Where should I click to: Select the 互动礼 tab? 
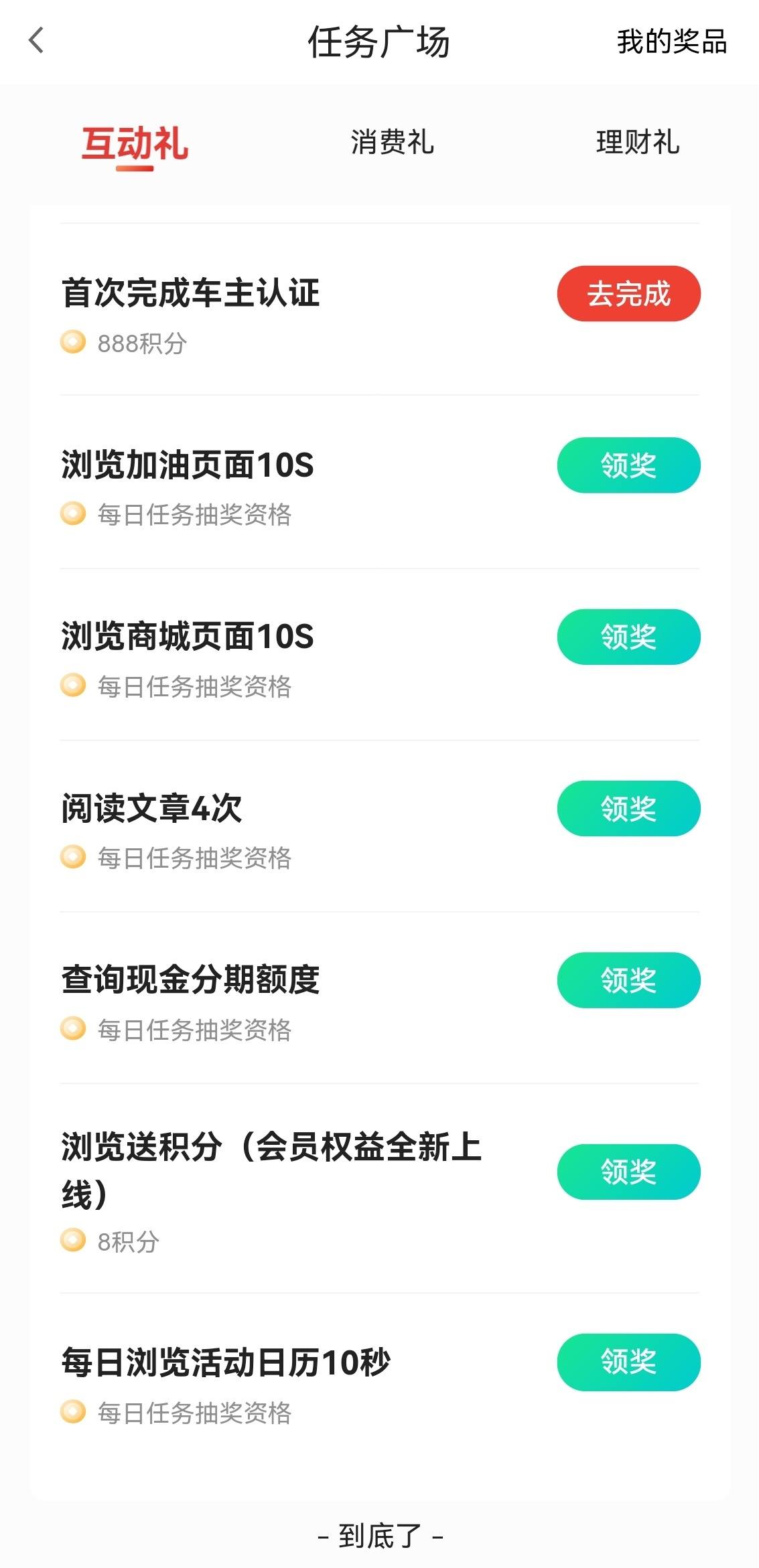135,143
